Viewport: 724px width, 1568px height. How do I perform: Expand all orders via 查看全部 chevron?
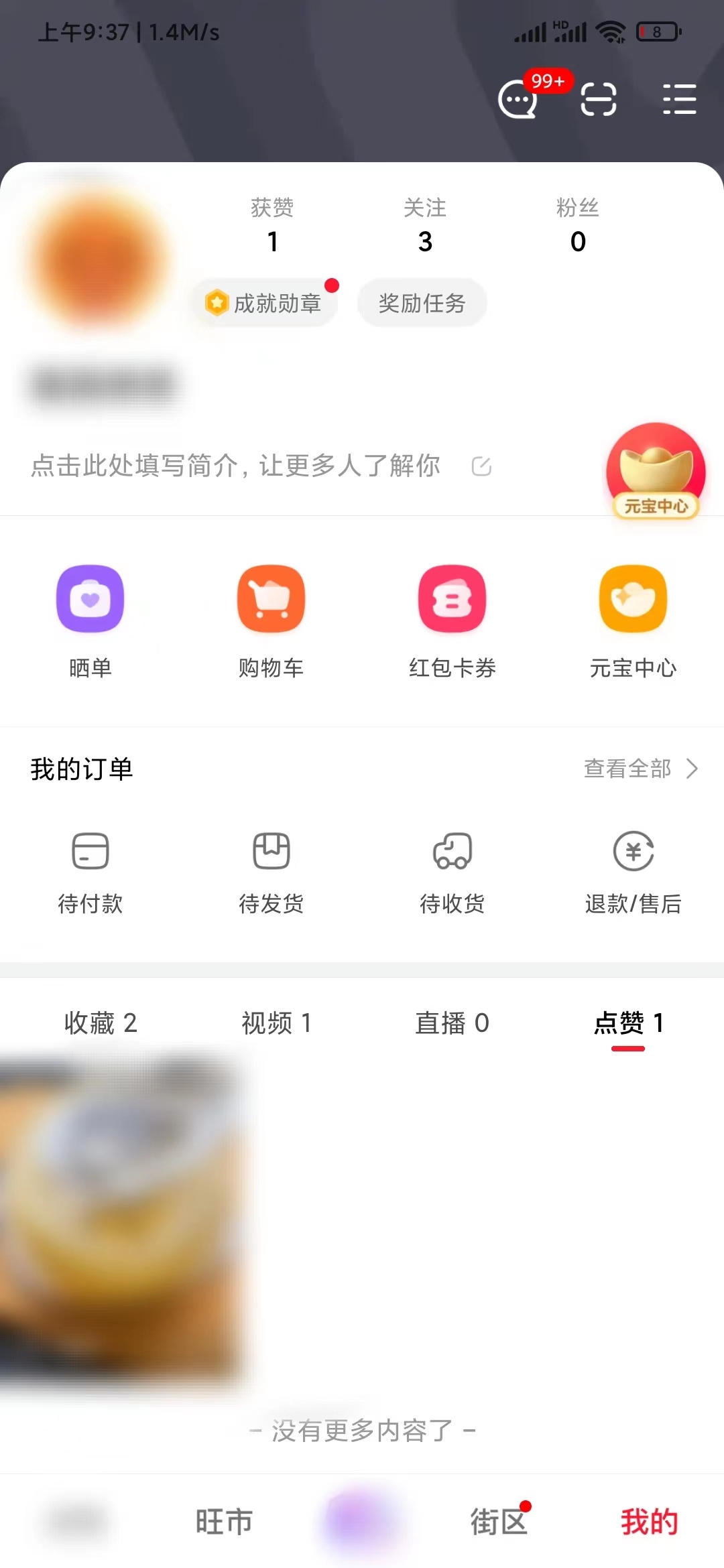tap(639, 769)
